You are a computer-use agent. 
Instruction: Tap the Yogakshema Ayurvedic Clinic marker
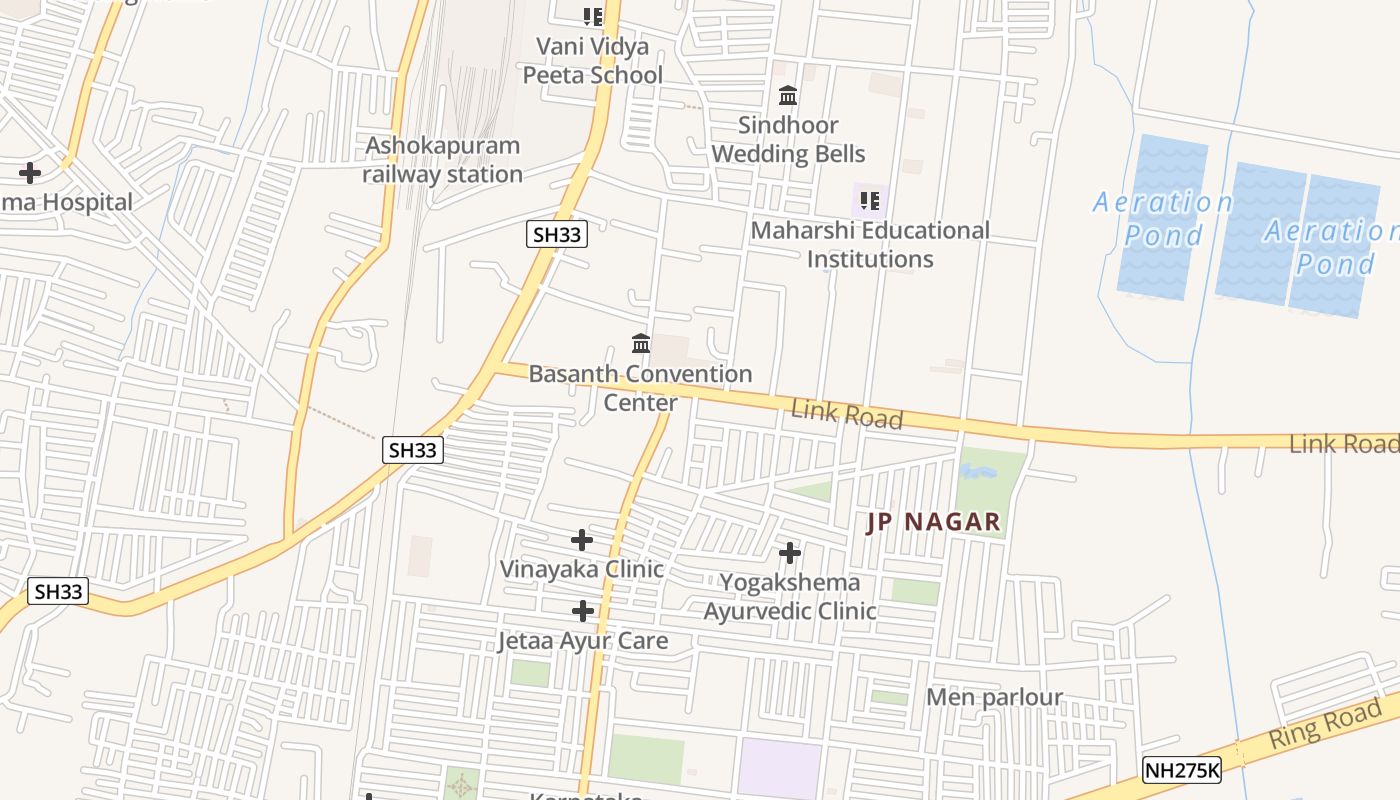790,553
